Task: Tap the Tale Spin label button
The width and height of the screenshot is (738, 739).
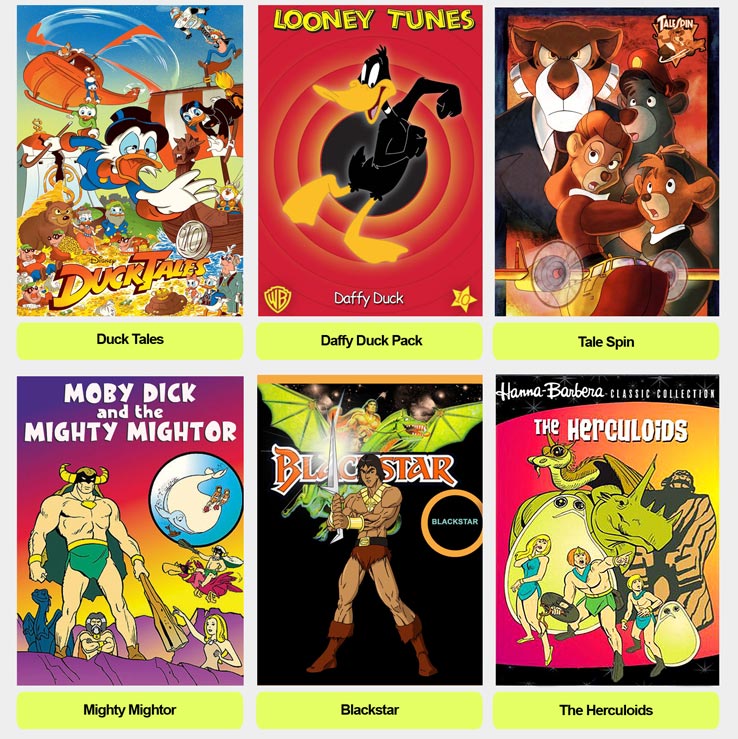Action: (606, 342)
